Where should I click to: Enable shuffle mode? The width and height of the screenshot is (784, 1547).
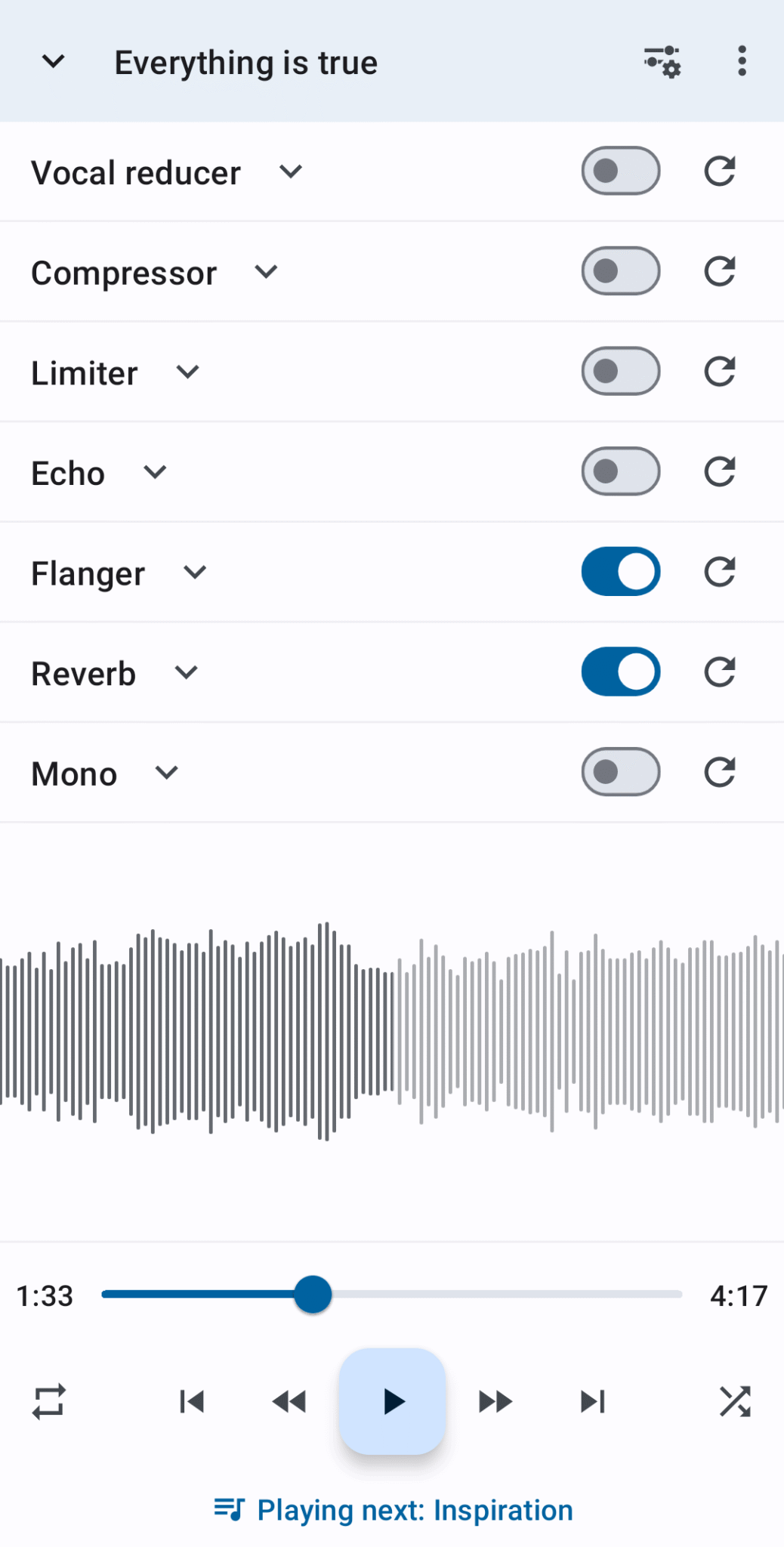[735, 1402]
